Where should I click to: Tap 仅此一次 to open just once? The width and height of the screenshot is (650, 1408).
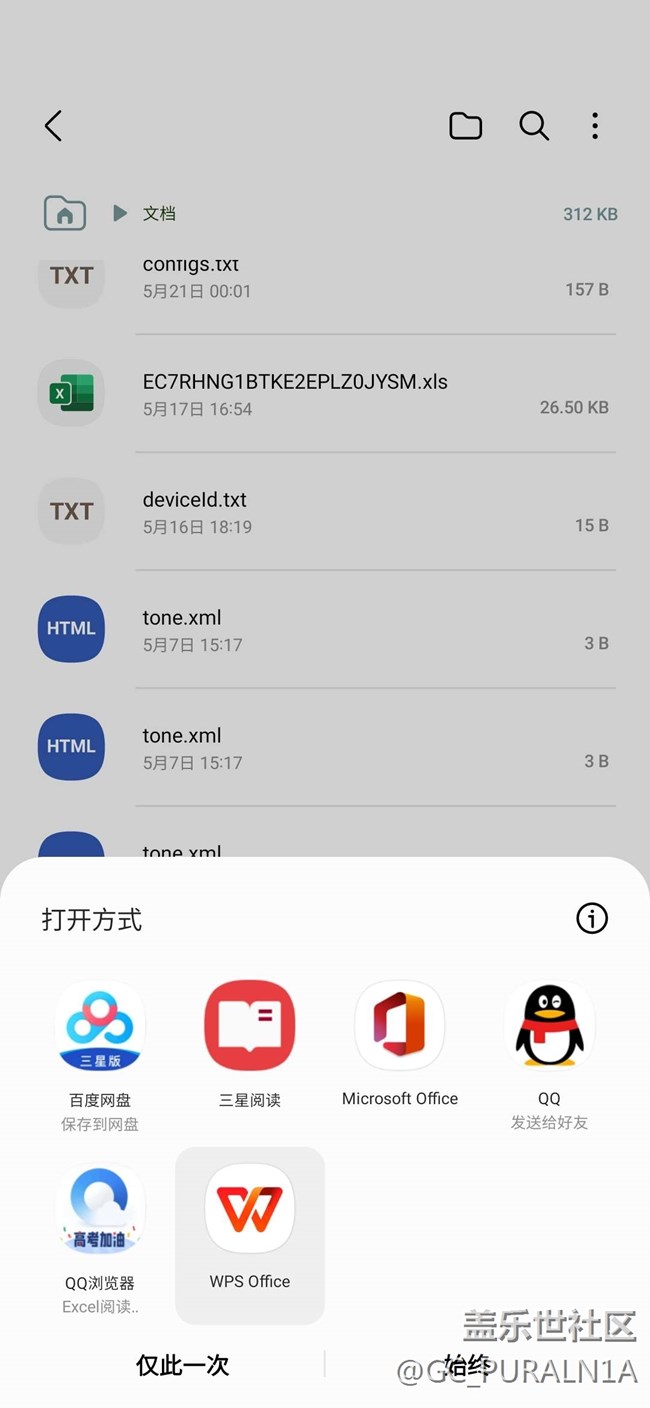183,1365
